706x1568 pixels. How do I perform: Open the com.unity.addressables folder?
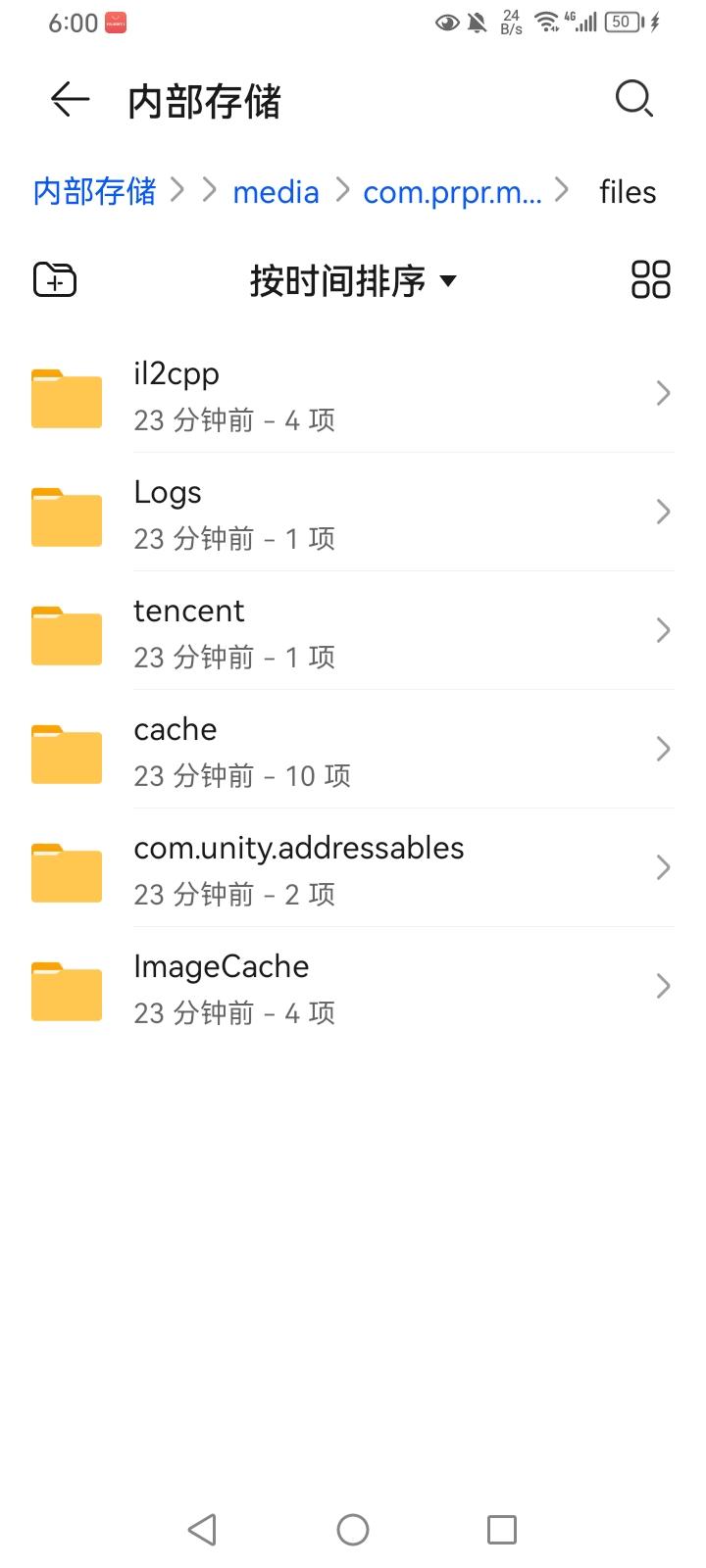pyautogui.click(x=353, y=868)
